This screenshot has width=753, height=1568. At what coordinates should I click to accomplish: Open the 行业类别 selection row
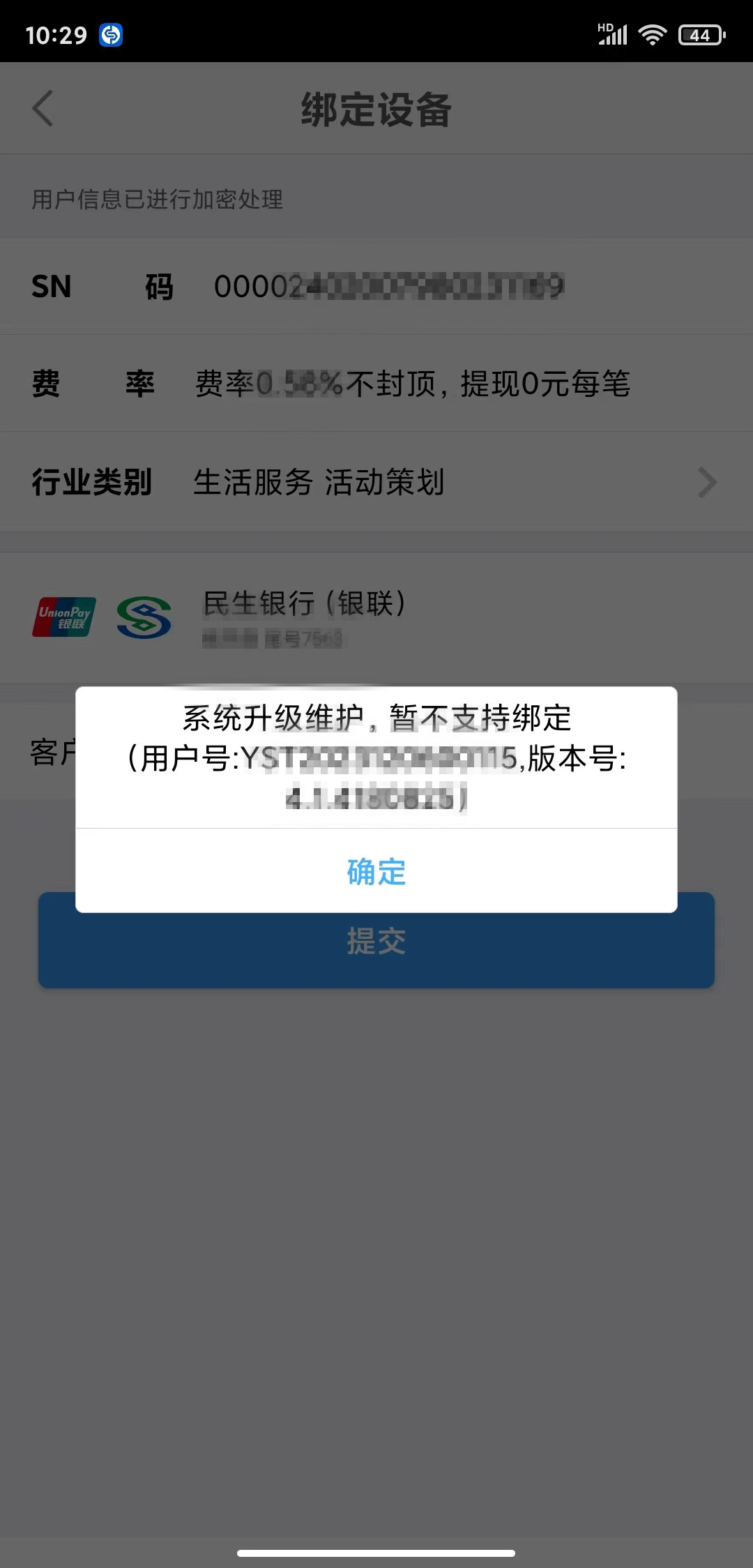pos(376,483)
